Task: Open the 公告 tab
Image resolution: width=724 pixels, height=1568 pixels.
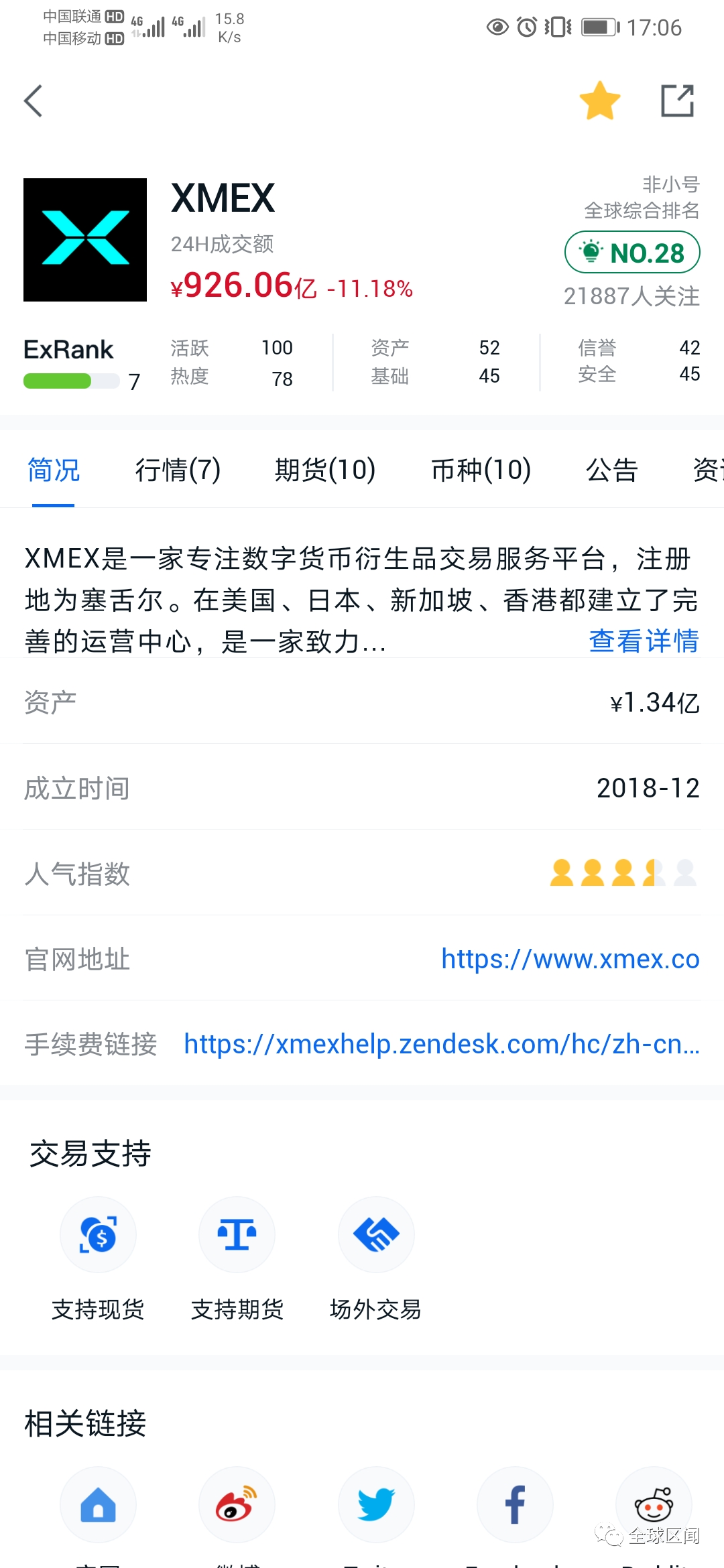Action: click(x=611, y=470)
